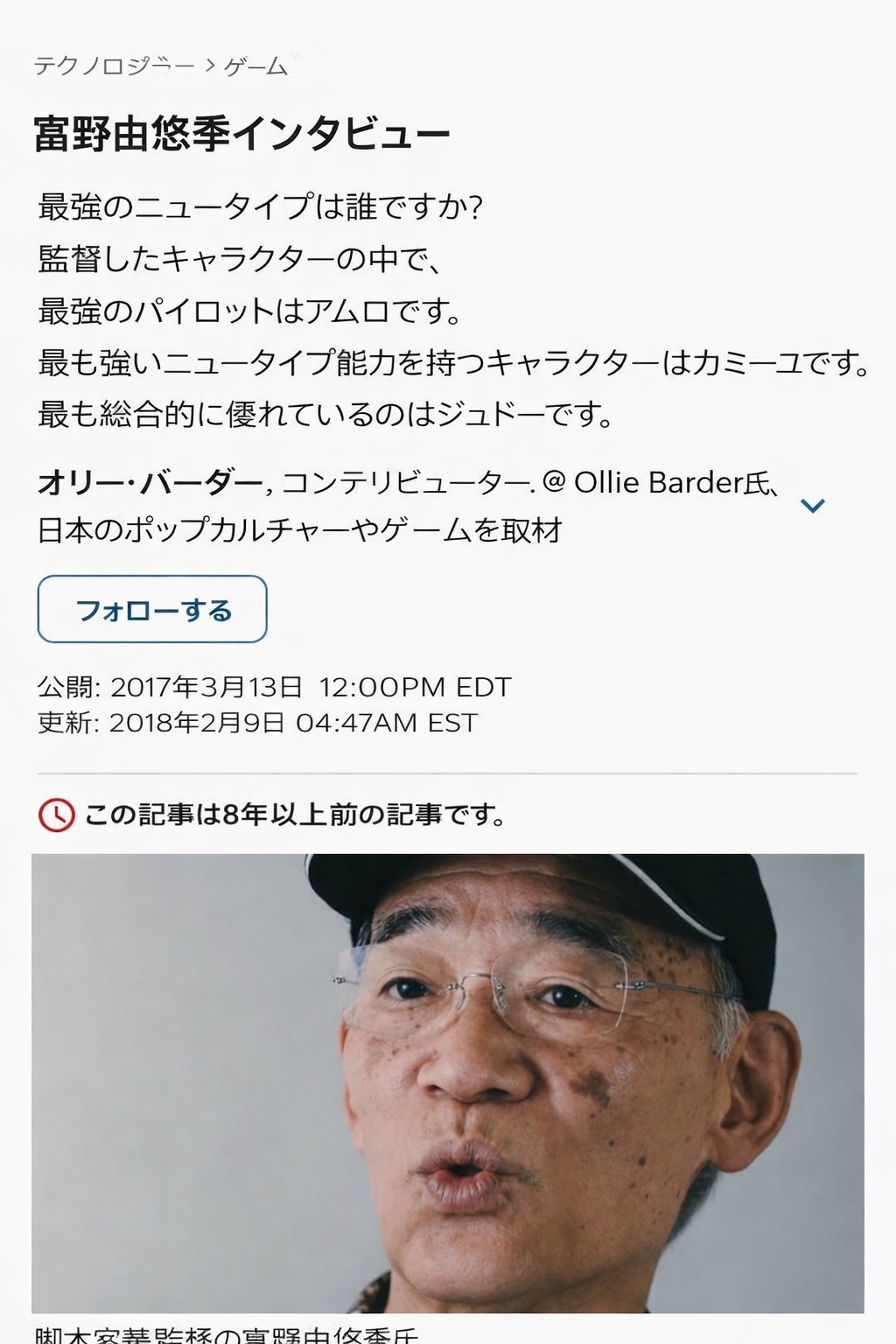The image size is (896, 1344).
Task: Open オリー・バーダー author profile
Action: tap(150, 482)
